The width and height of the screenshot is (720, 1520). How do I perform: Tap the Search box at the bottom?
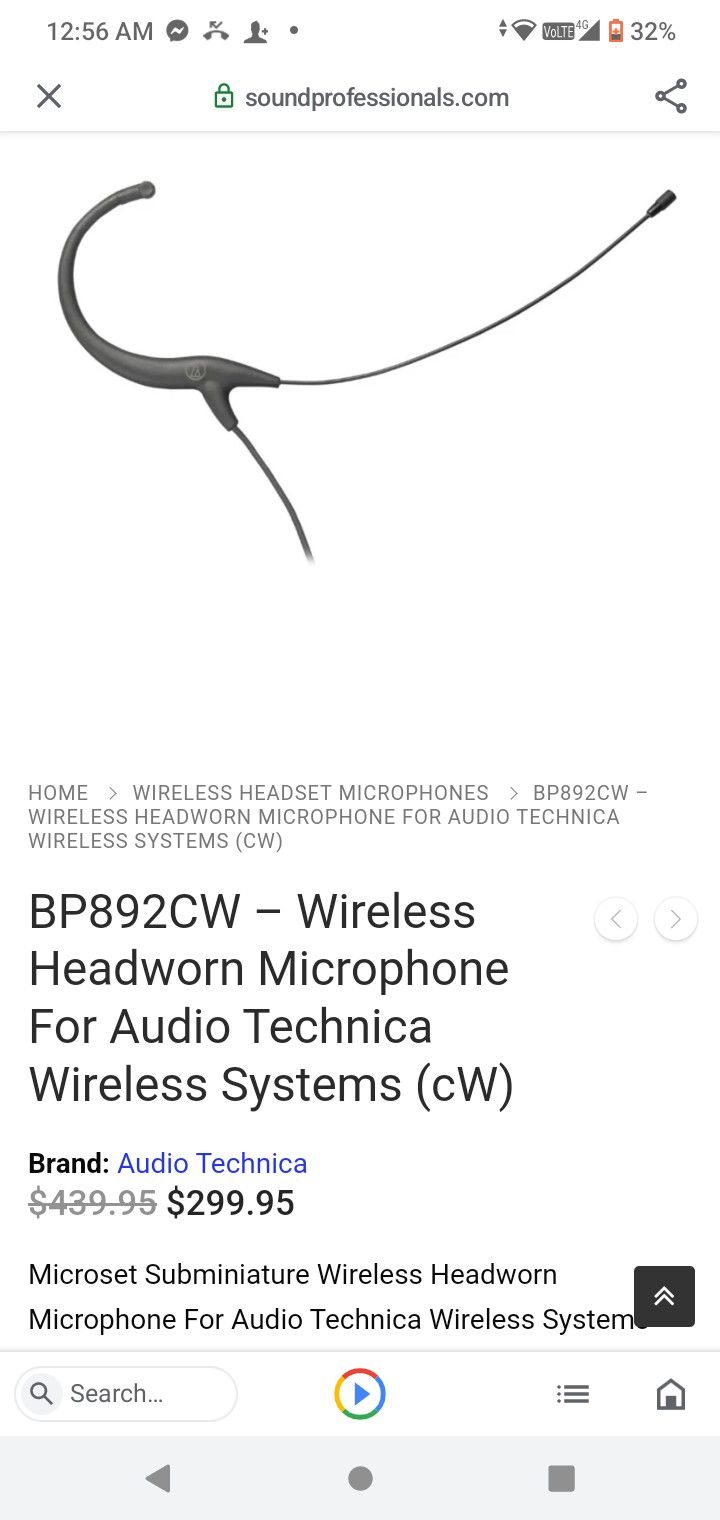[126, 1394]
